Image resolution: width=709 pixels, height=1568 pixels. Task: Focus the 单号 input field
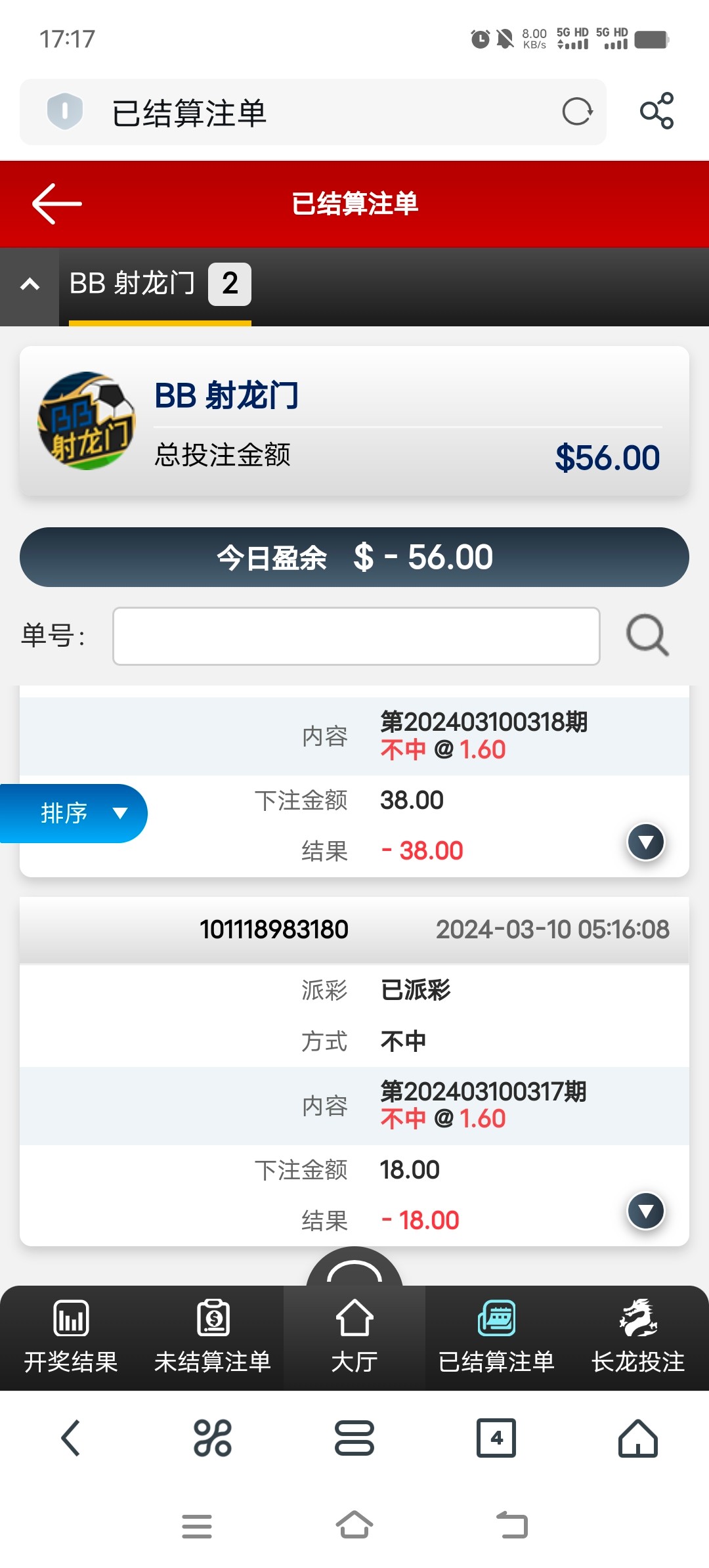click(x=356, y=636)
